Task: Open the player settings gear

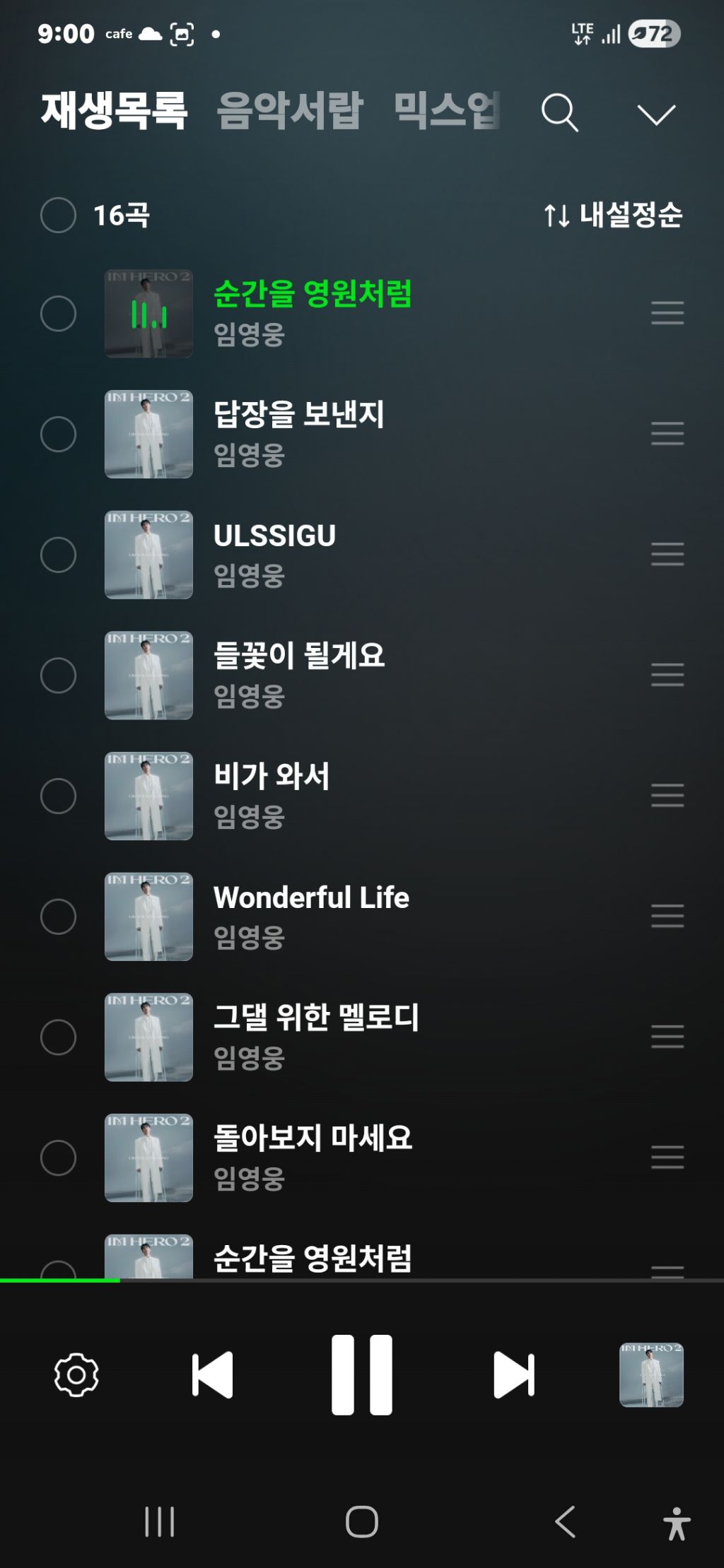Action: 76,1375
